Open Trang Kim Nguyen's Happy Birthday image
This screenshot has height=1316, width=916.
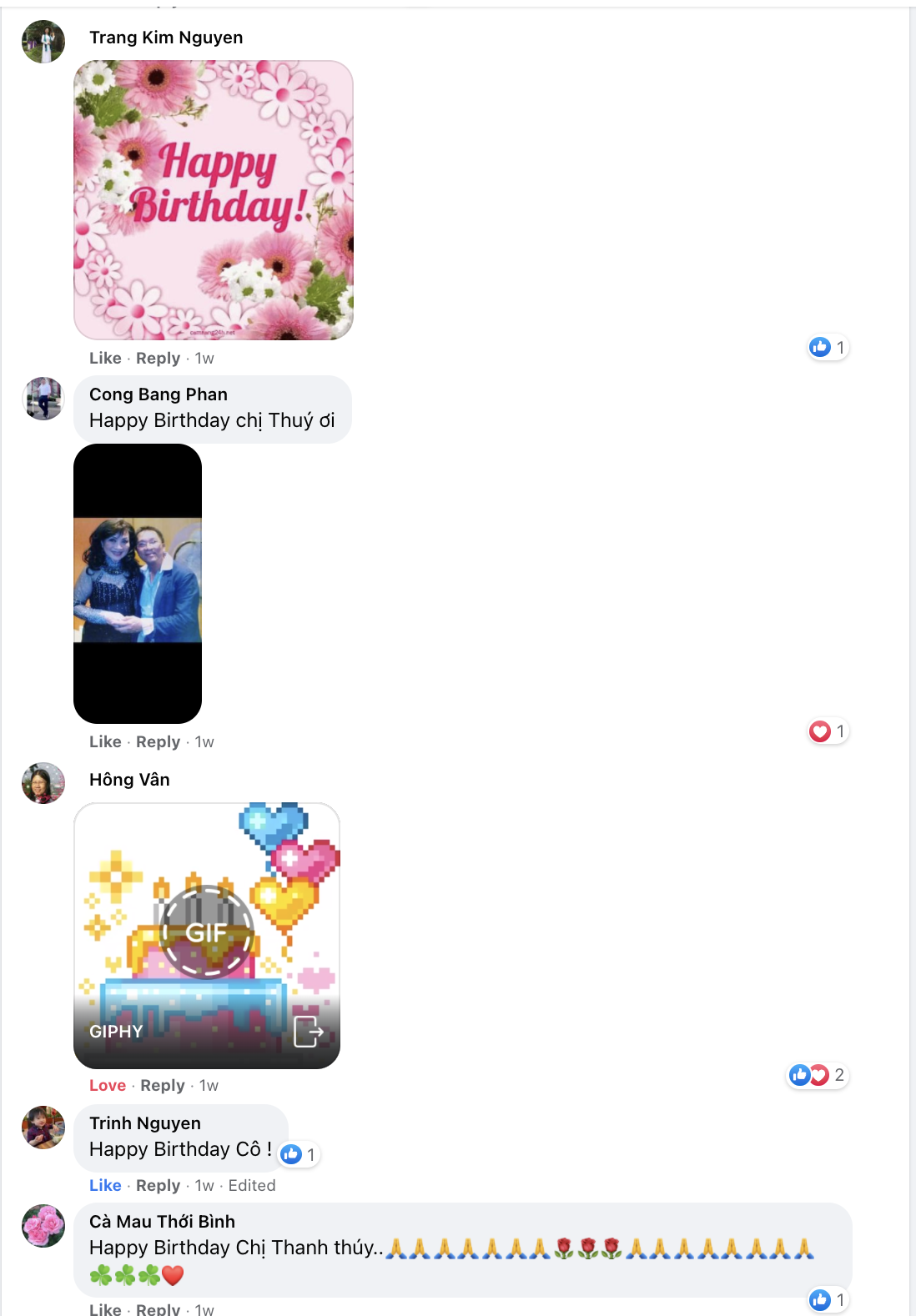point(214,200)
